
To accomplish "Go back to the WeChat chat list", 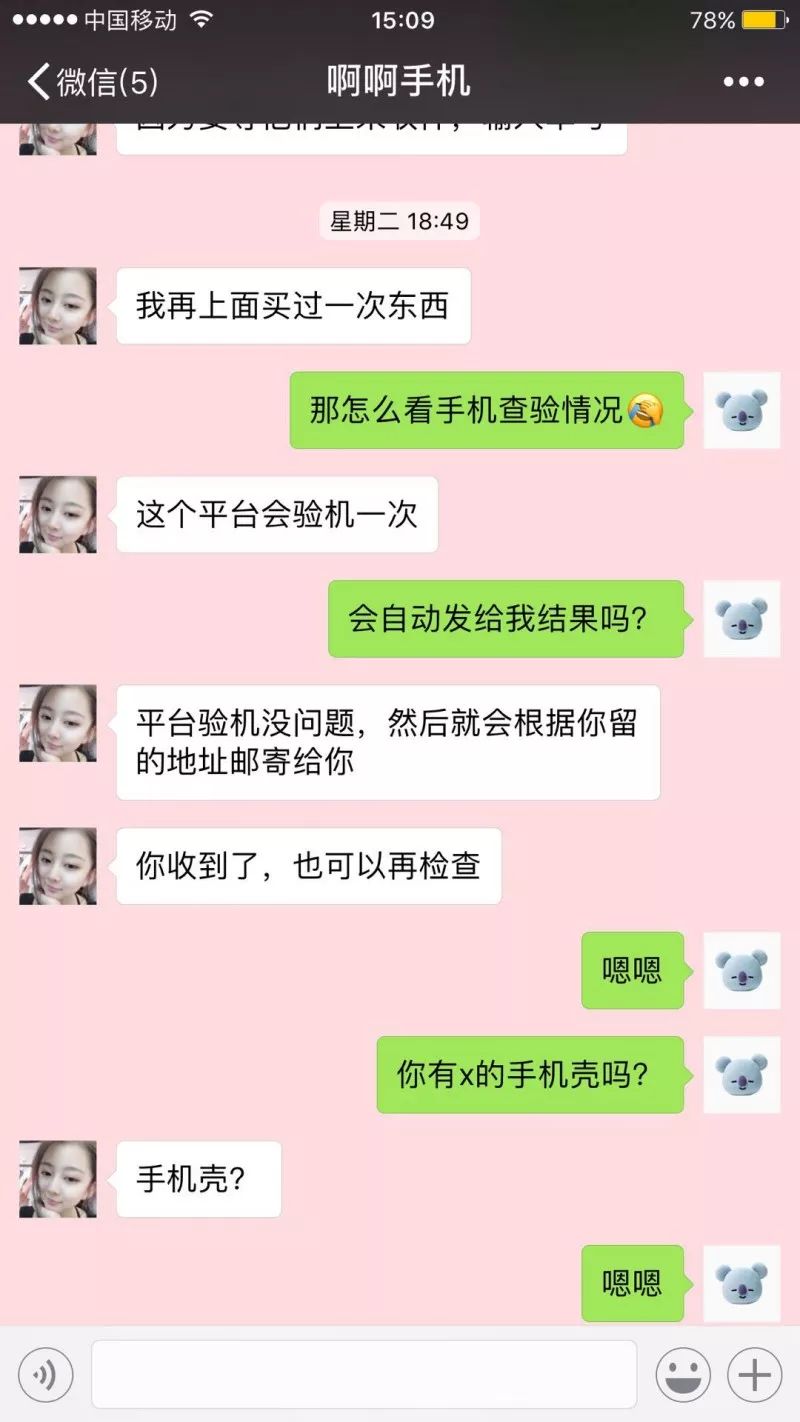I will pos(90,82).
